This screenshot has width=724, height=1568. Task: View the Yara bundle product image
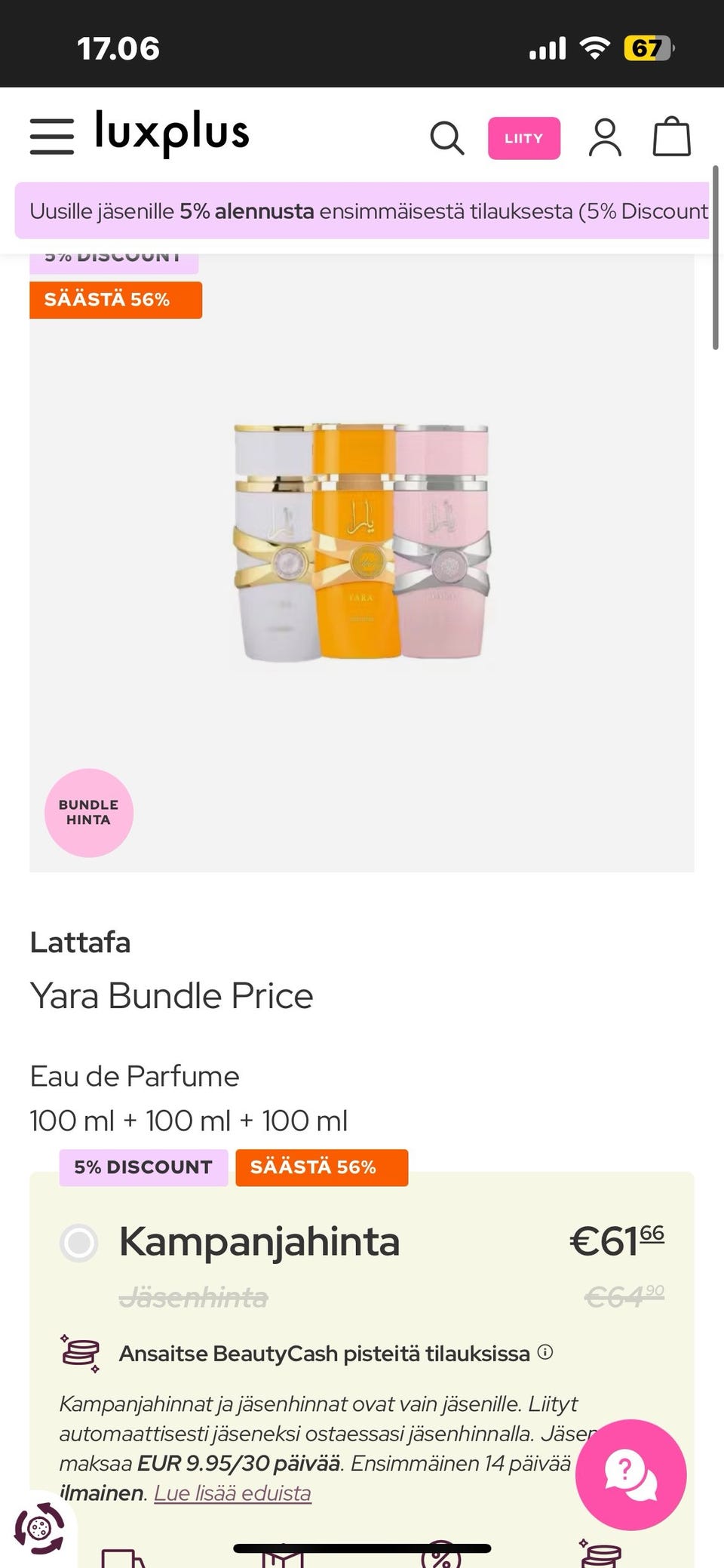pos(362,543)
